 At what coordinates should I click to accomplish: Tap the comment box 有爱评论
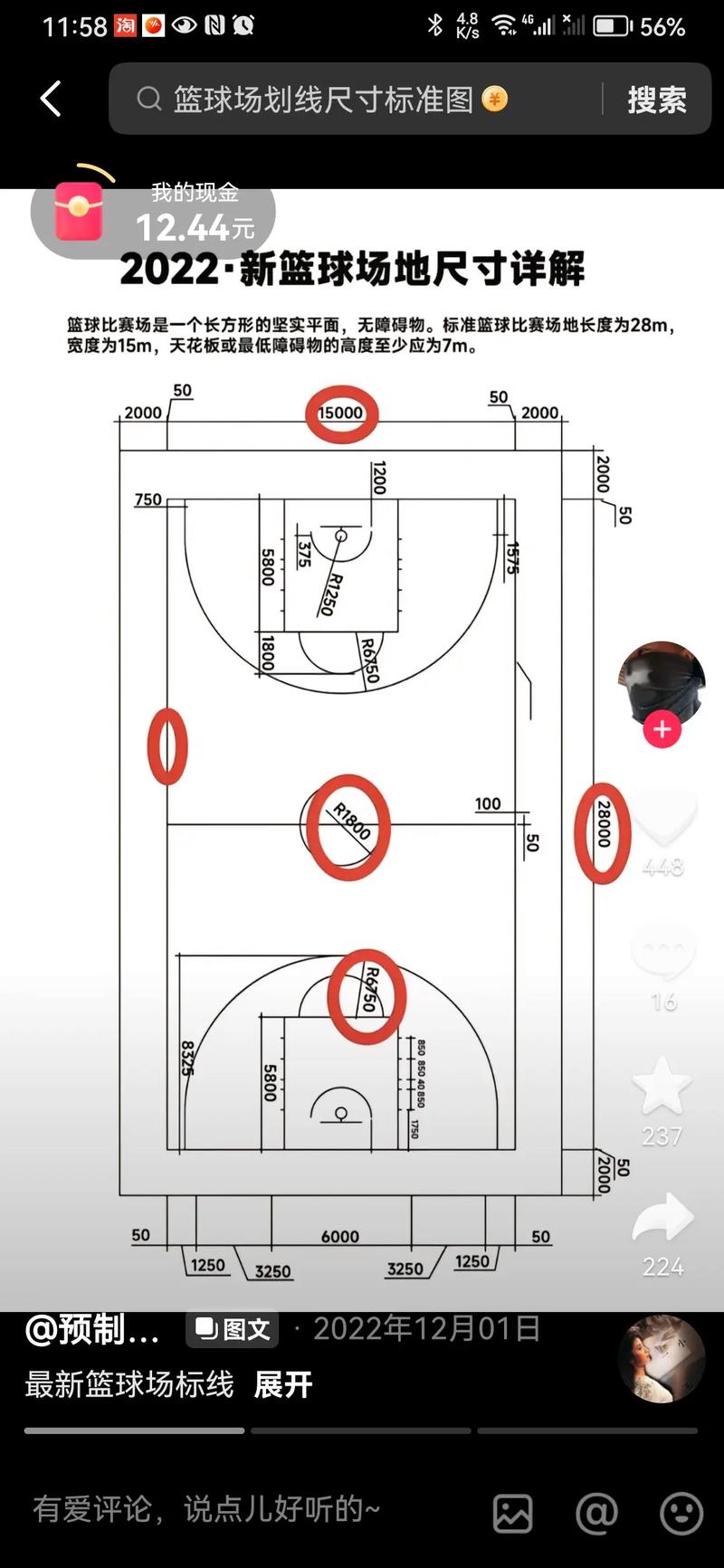pos(206,1508)
